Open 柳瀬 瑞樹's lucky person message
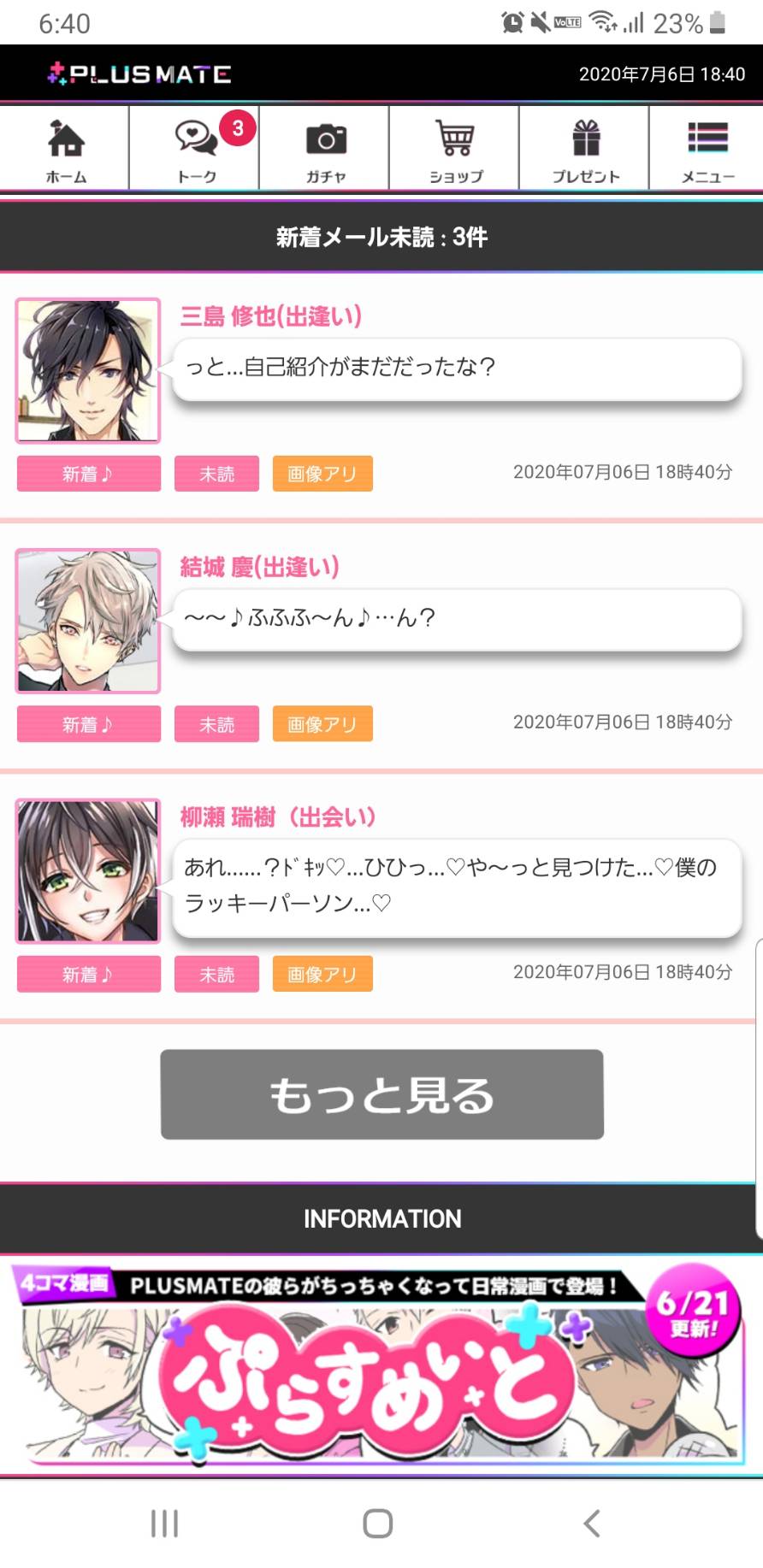The height and width of the screenshot is (1568, 763). [456, 886]
